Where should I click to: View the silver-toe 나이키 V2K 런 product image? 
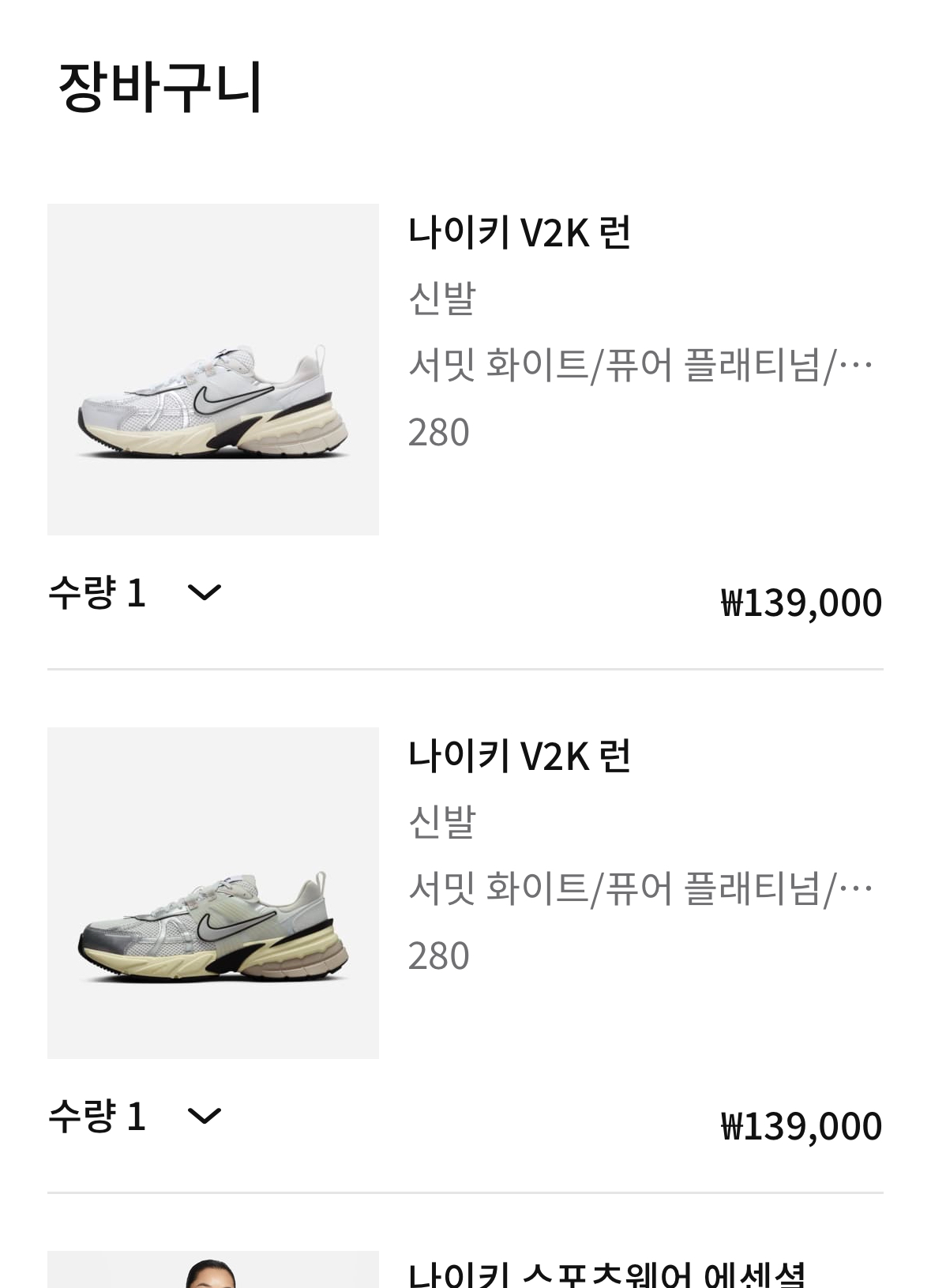point(213,892)
